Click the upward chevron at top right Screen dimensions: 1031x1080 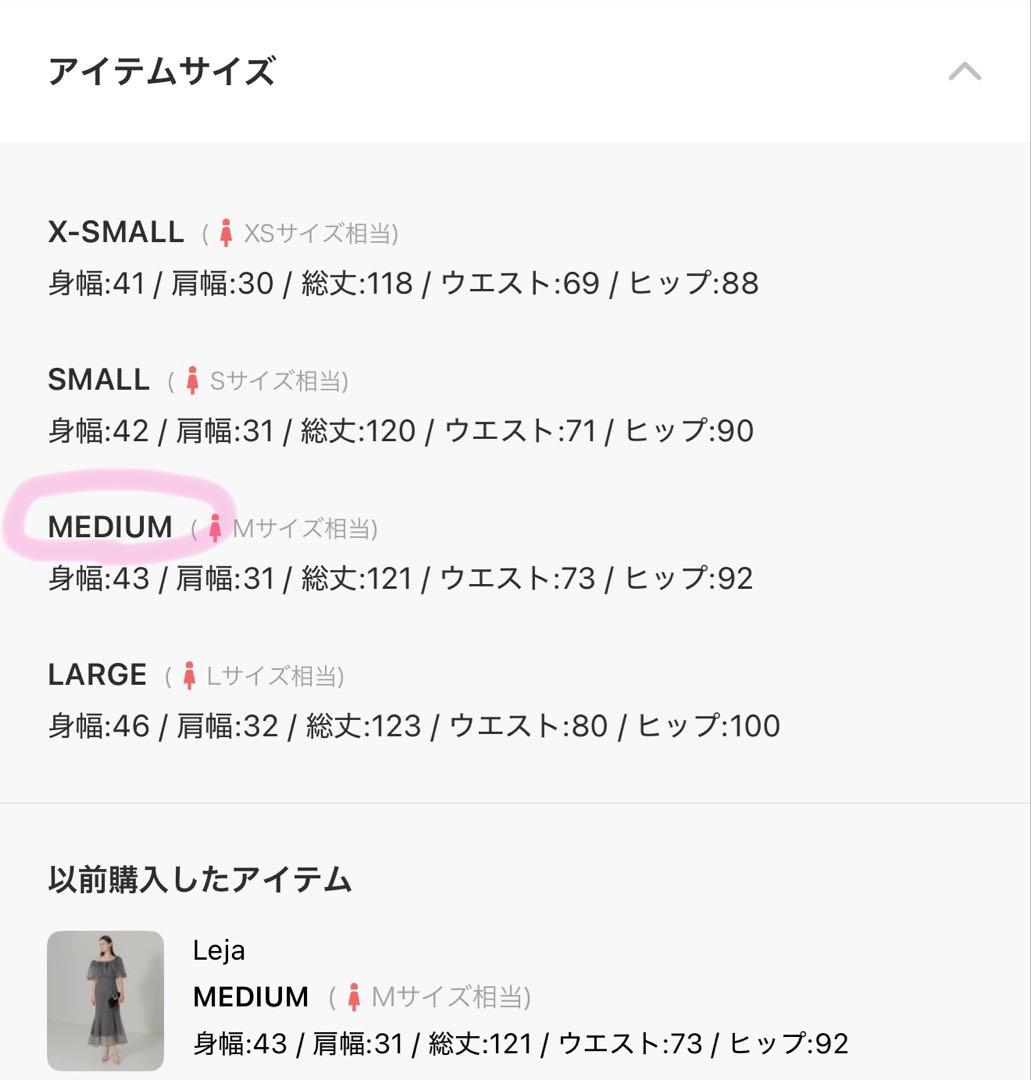963,70
